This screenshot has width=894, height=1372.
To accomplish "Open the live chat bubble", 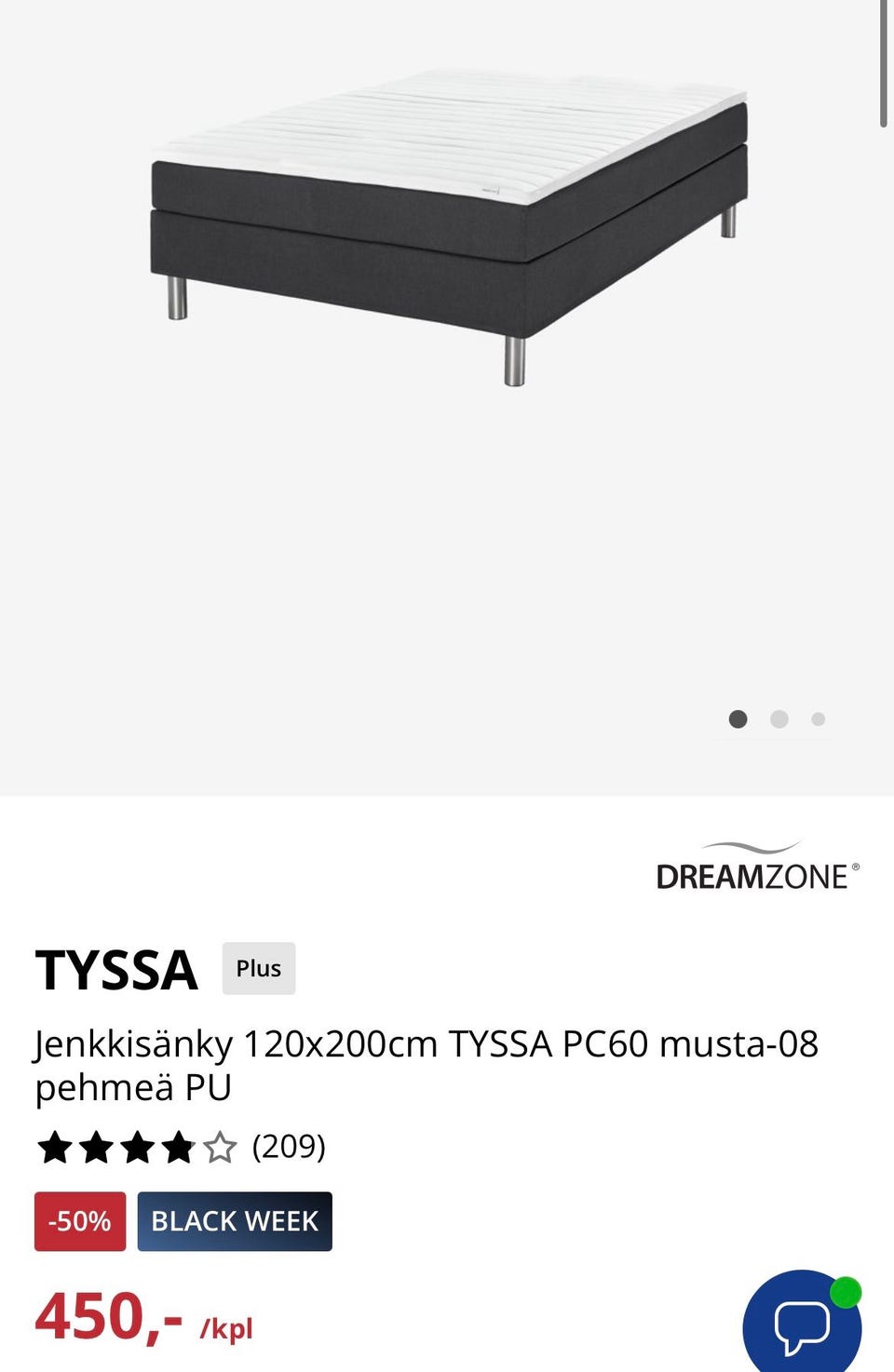I will coord(801,1325).
